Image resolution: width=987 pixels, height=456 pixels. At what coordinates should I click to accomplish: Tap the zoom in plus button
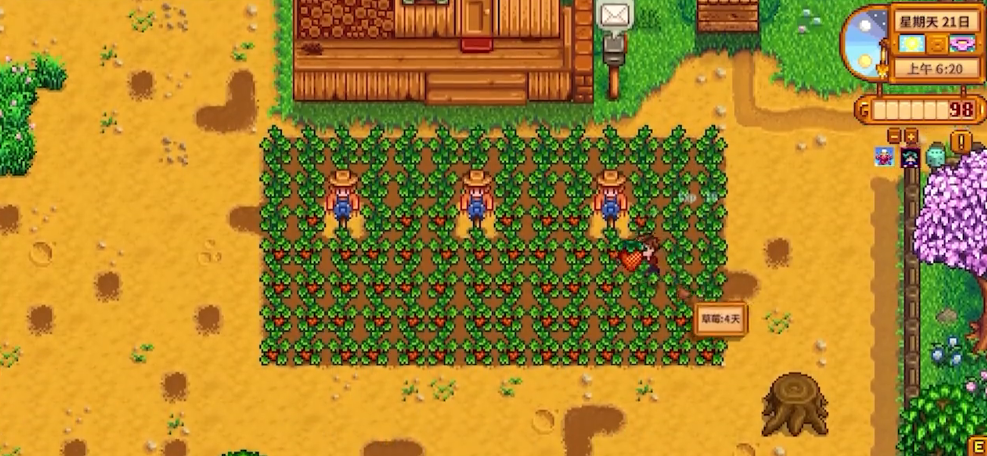pos(910,135)
